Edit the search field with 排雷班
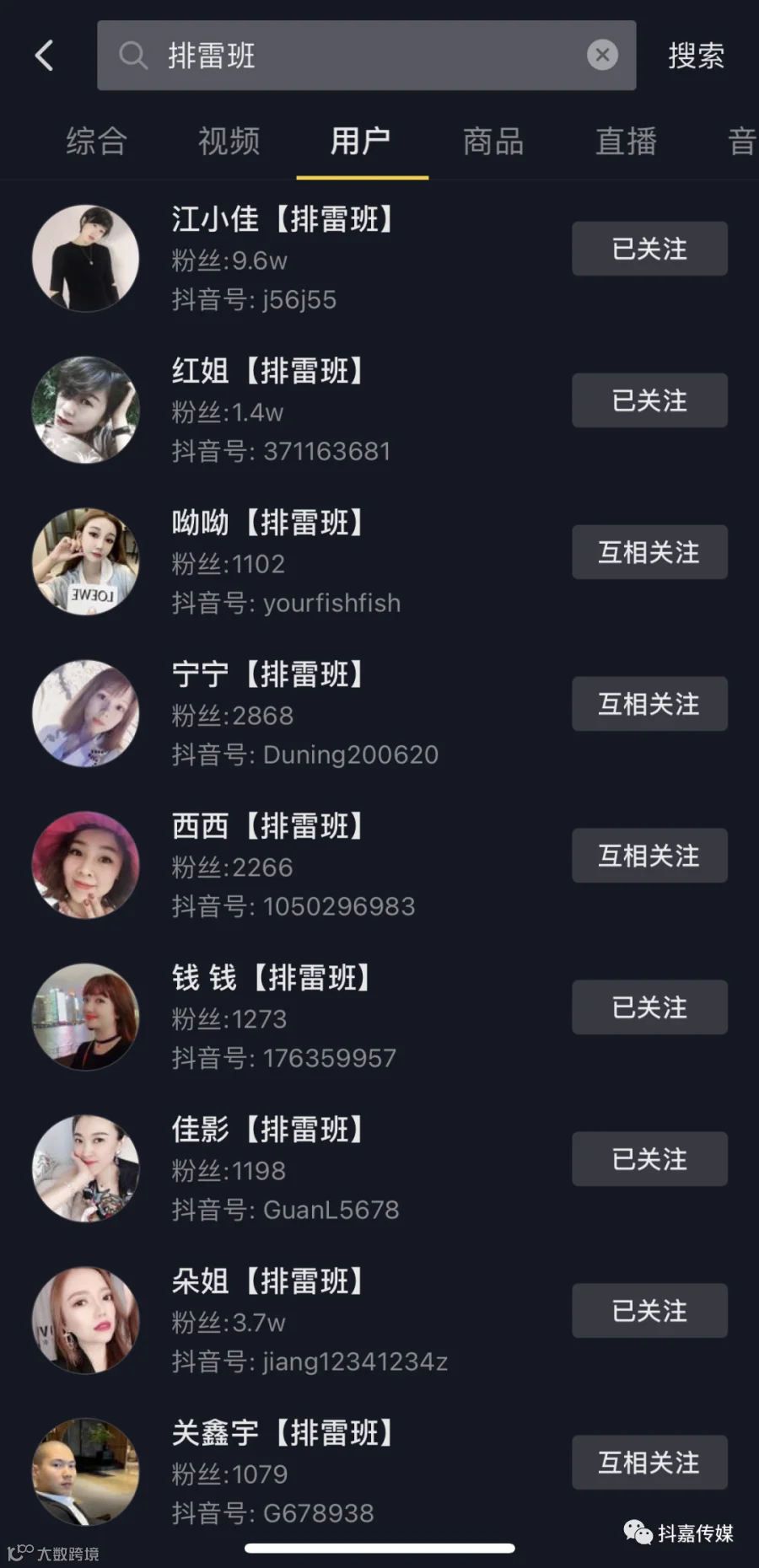 pyautogui.click(x=366, y=56)
